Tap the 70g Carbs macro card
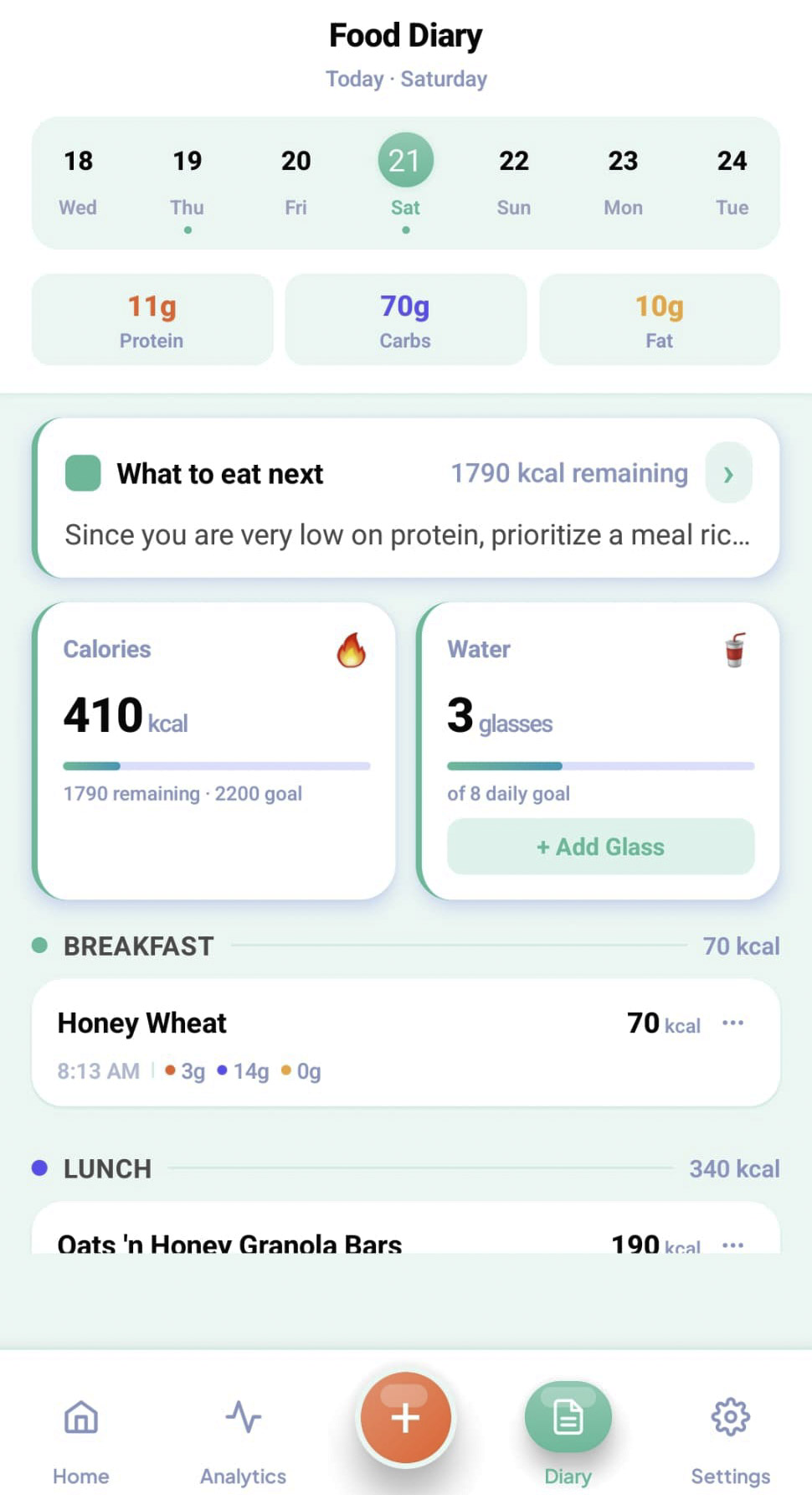The height and width of the screenshot is (1495, 812). [405, 320]
